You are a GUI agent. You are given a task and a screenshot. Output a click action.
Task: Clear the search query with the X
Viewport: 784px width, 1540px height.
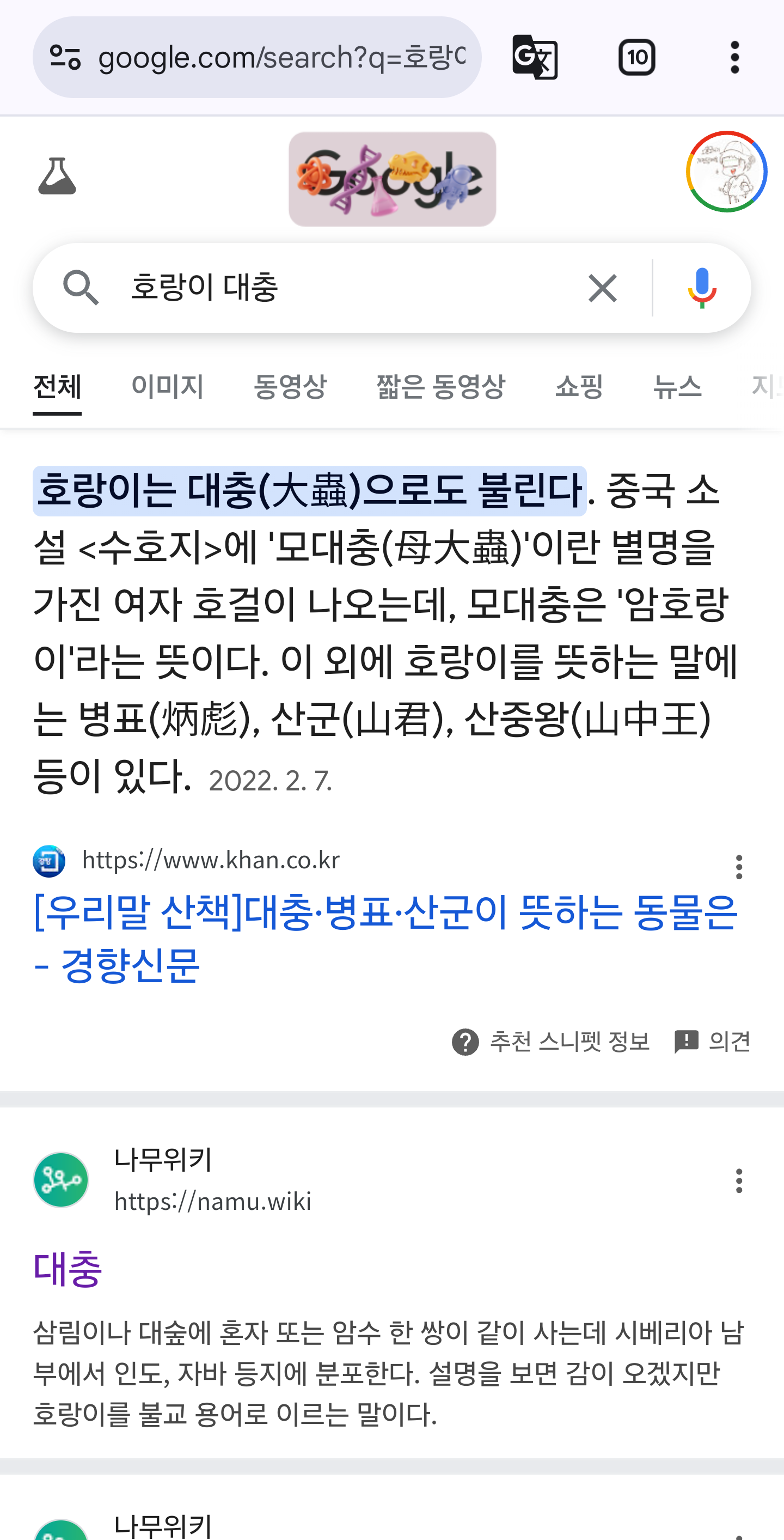(x=602, y=288)
